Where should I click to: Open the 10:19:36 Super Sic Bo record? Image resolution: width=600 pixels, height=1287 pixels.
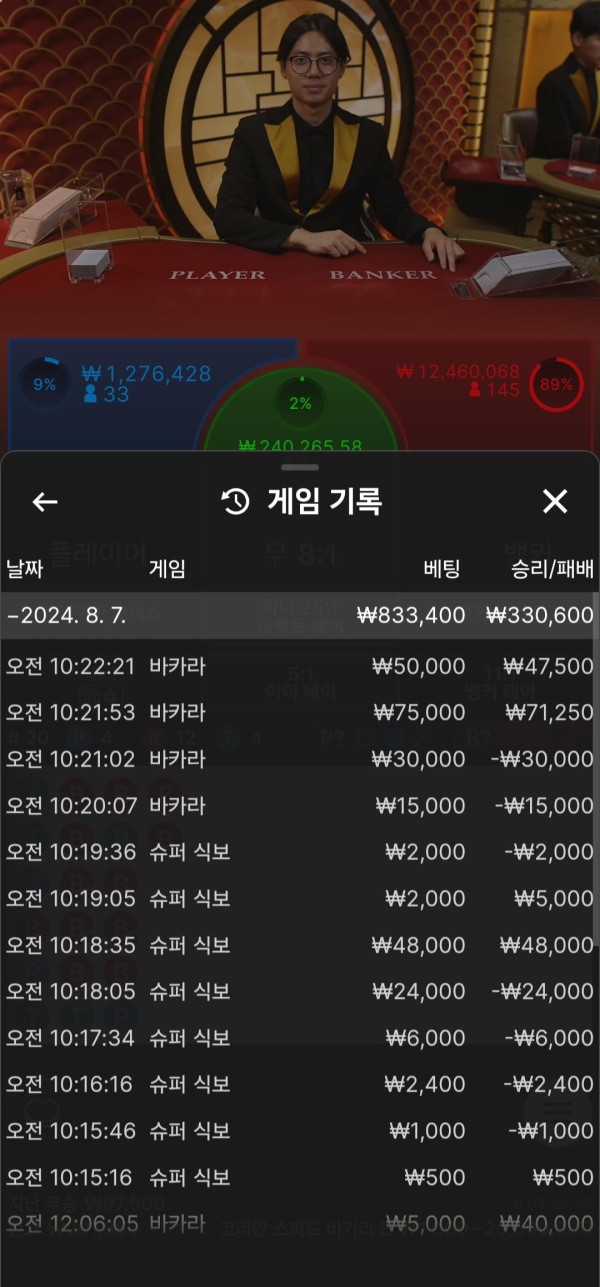click(x=298, y=852)
